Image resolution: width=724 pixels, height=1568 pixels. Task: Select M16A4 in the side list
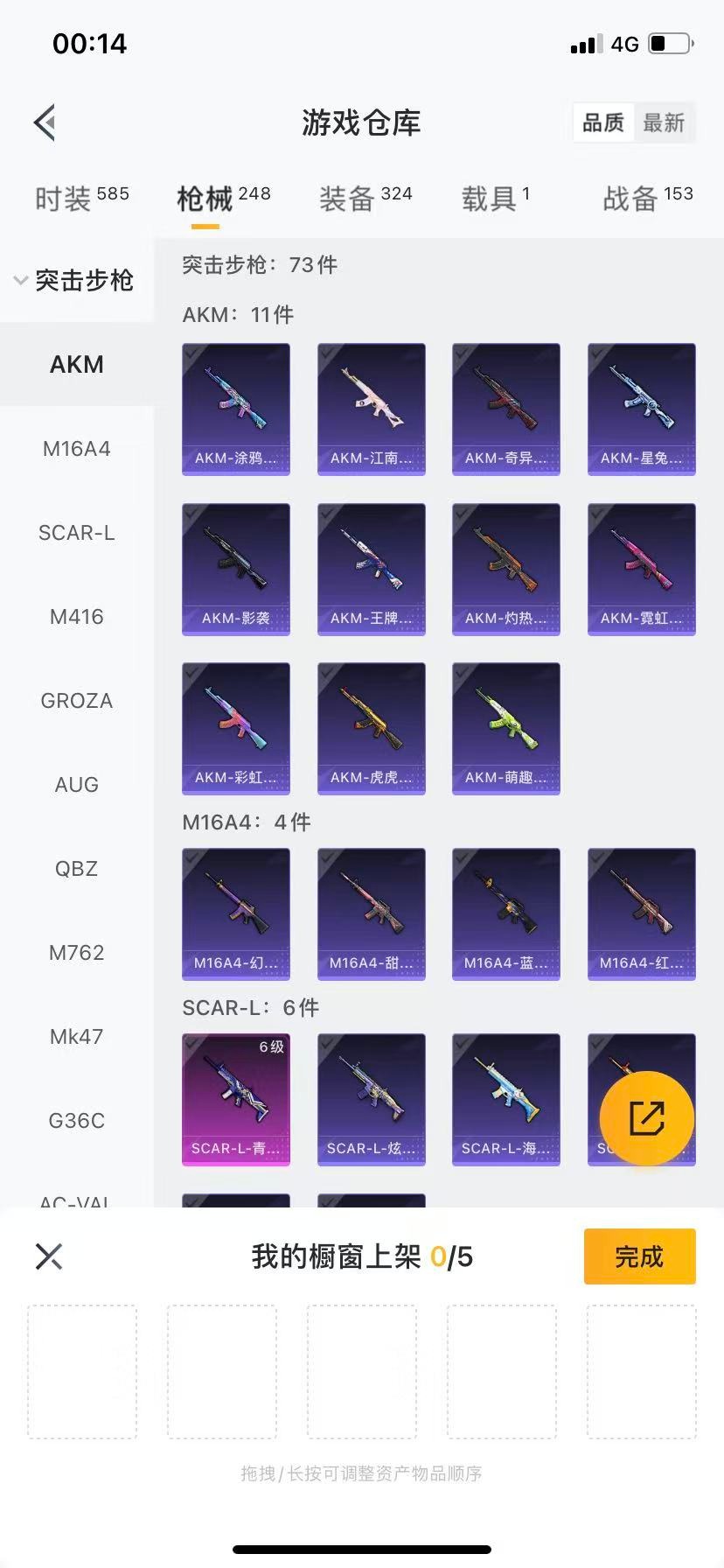point(77,449)
